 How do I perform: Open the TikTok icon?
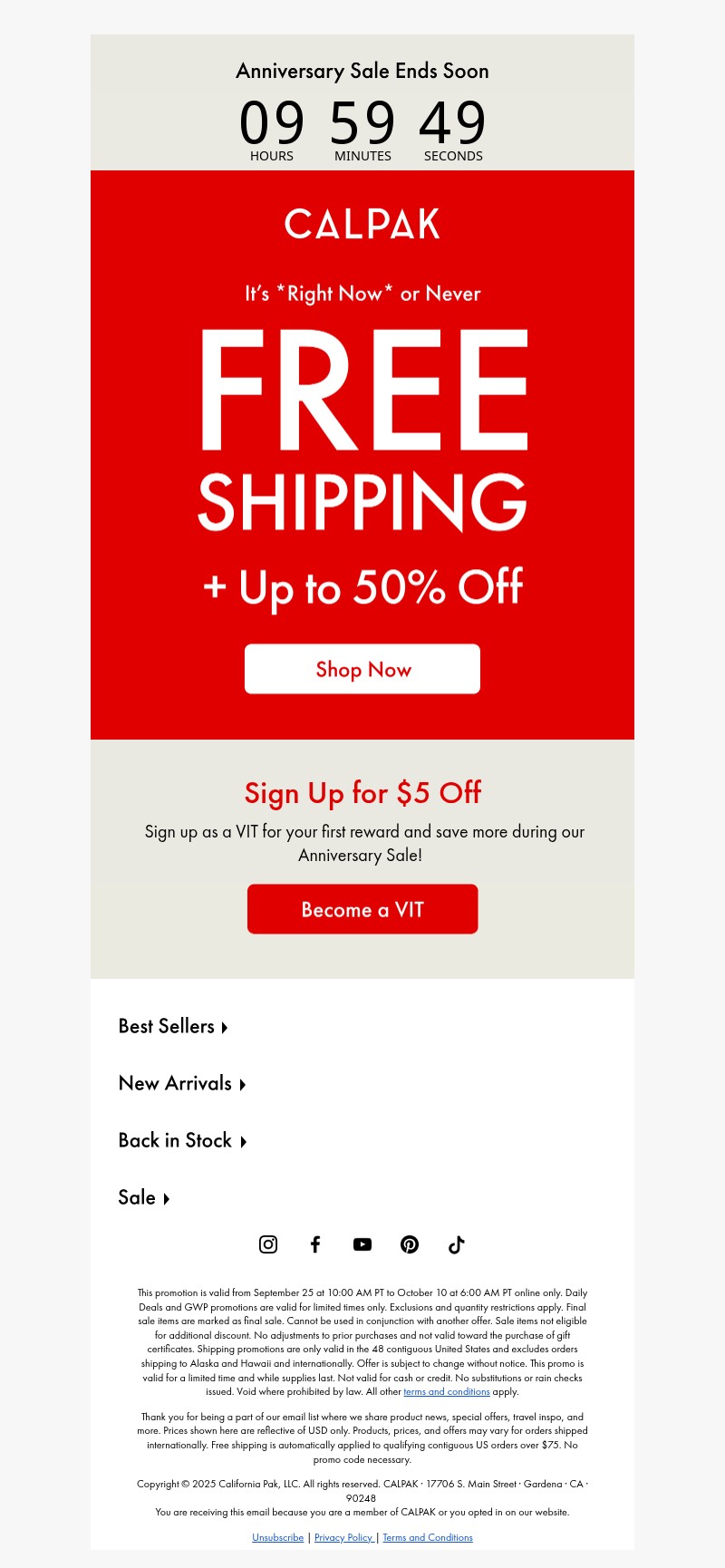click(457, 1244)
